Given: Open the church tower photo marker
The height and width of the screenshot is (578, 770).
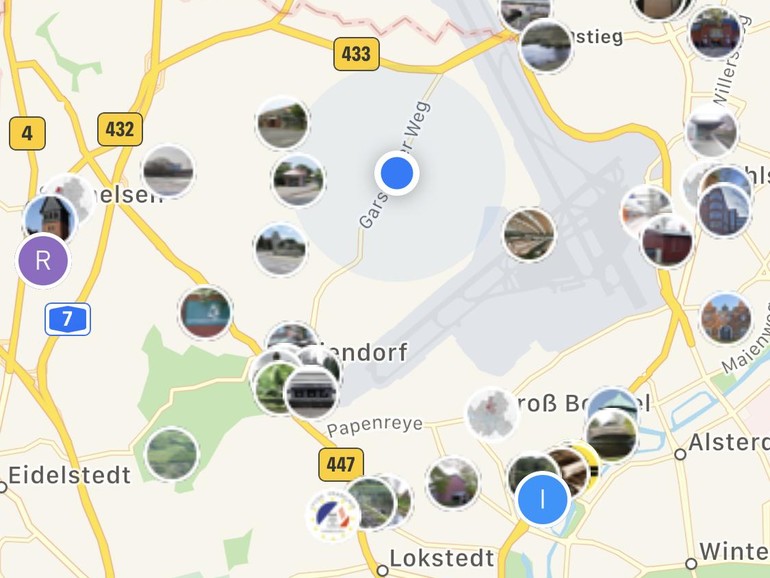Looking at the screenshot, I should [49, 220].
